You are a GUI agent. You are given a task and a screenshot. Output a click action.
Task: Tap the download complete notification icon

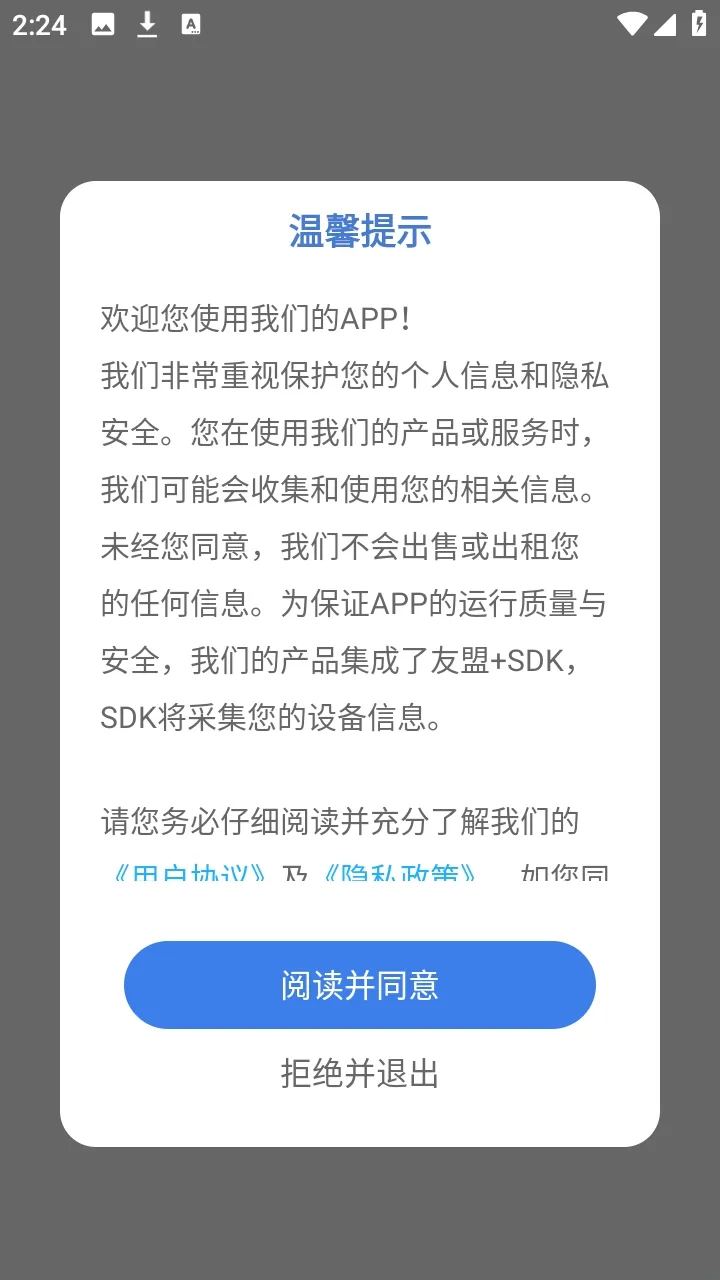[x=147, y=22]
